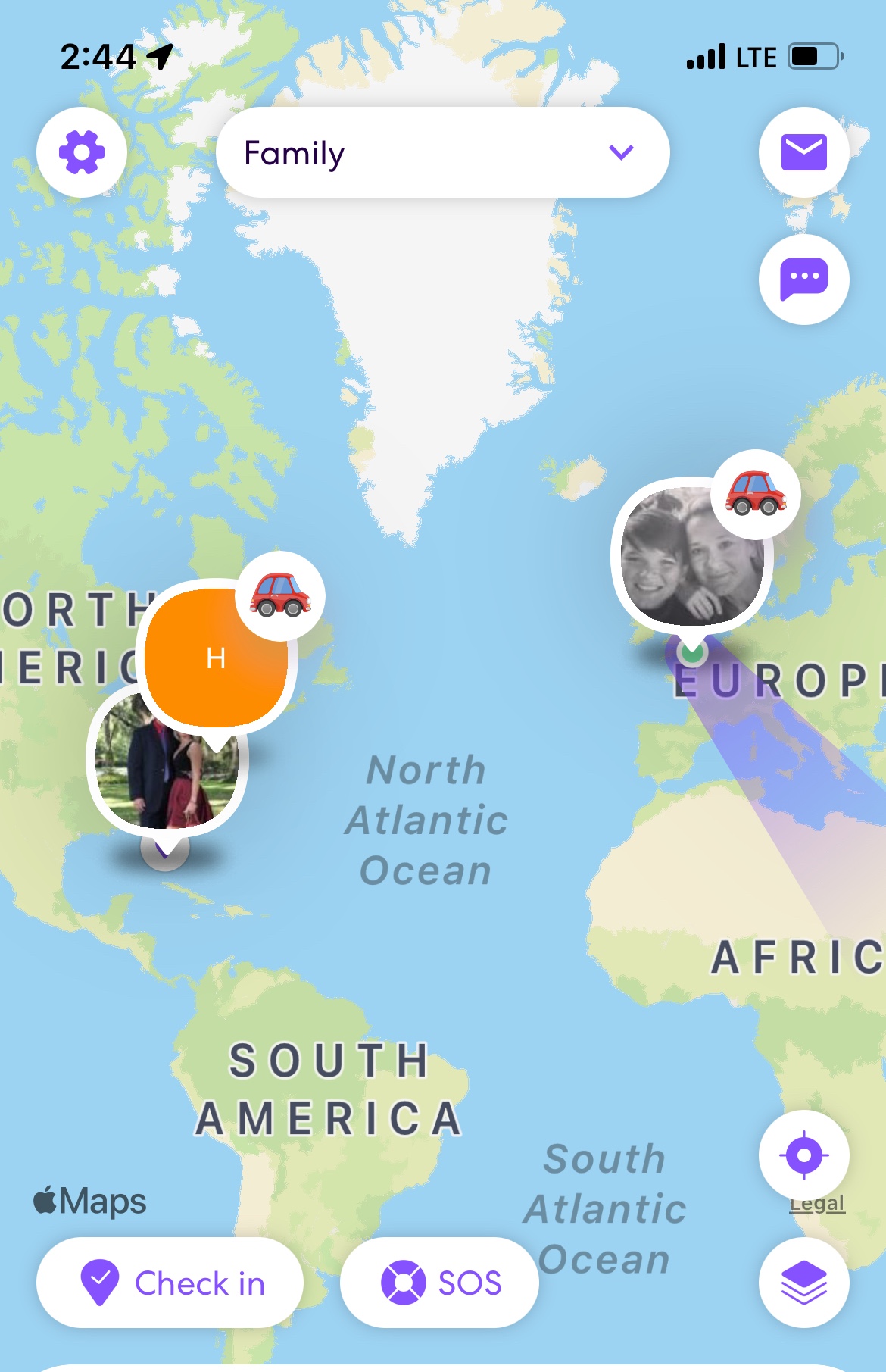Open the map layers options
This screenshot has width=886, height=1372.
tap(803, 1283)
